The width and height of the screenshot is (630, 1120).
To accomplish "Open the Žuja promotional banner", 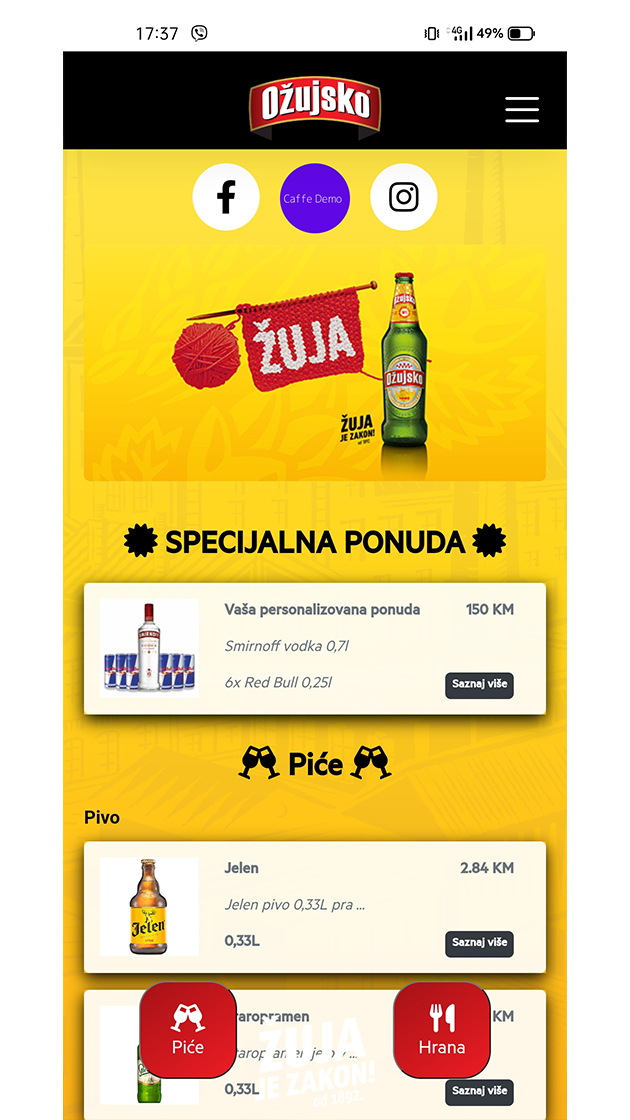I will pos(314,365).
